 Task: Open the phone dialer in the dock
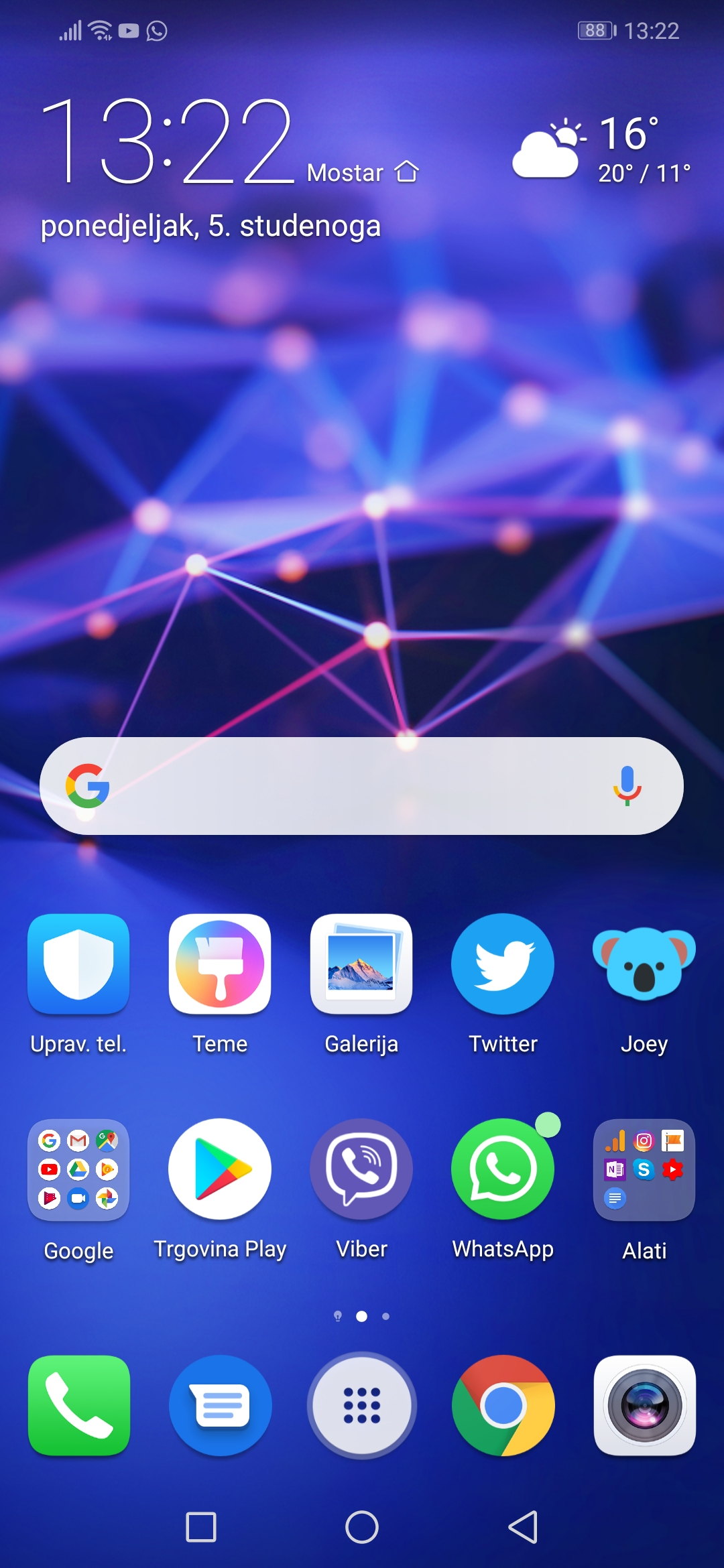tap(78, 1405)
